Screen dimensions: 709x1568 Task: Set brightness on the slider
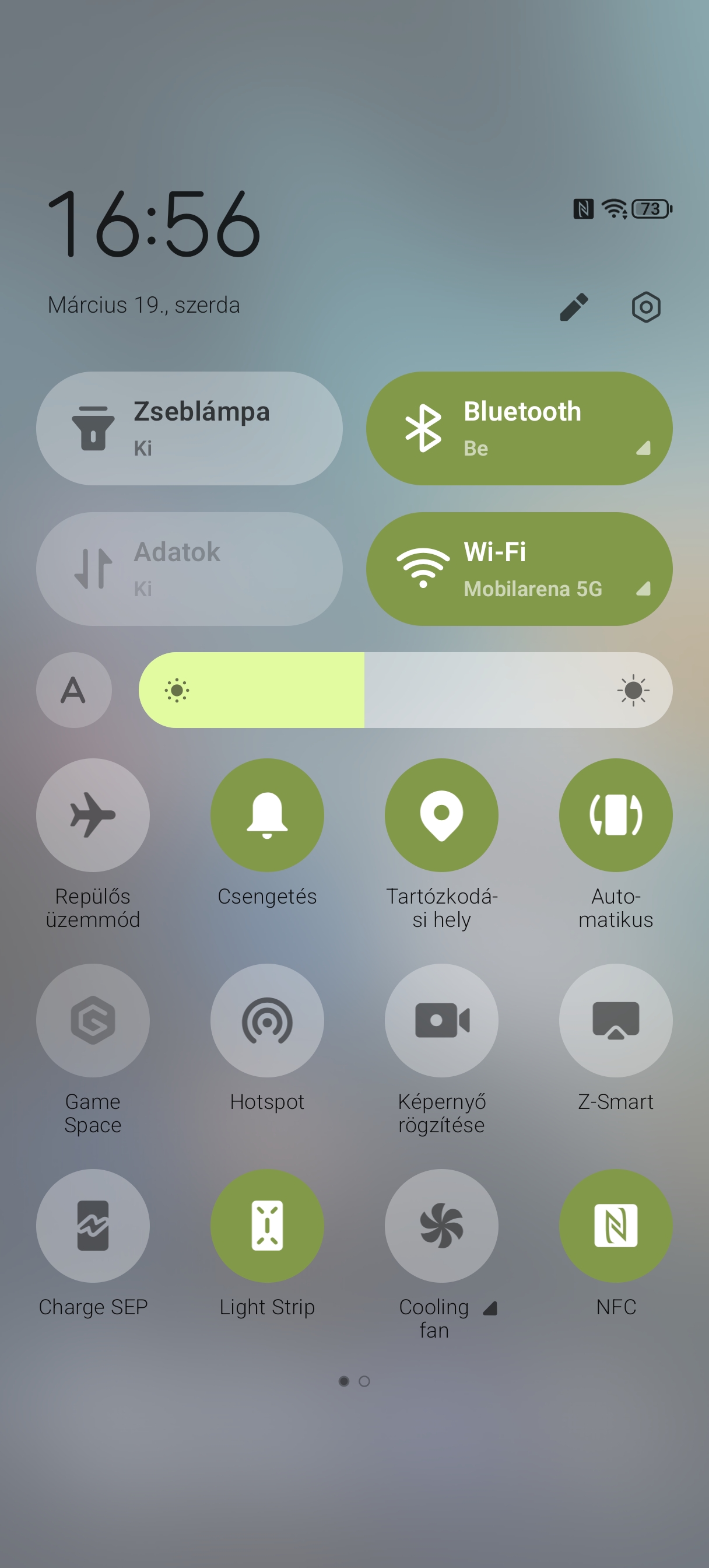[405, 689]
